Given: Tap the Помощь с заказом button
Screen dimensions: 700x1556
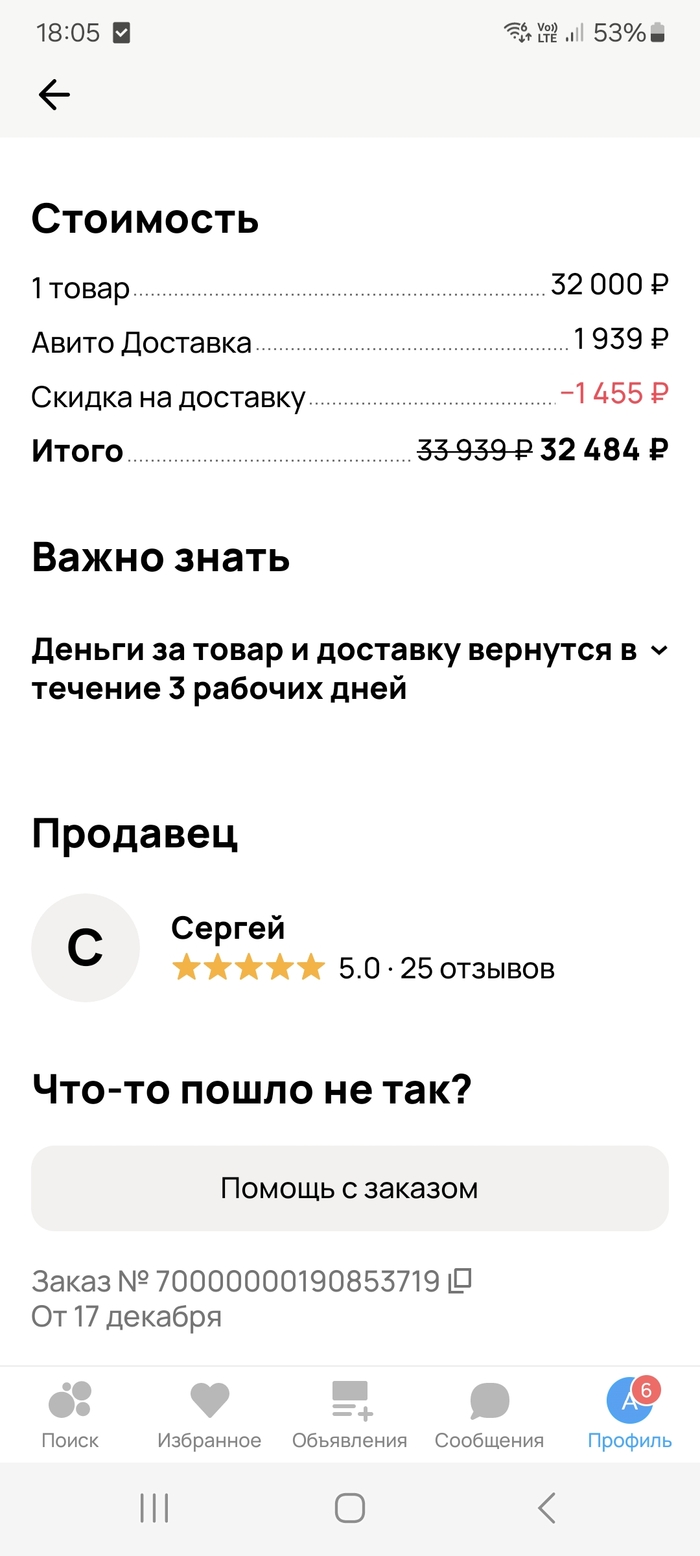Looking at the screenshot, I should [x=349, y=1188].
